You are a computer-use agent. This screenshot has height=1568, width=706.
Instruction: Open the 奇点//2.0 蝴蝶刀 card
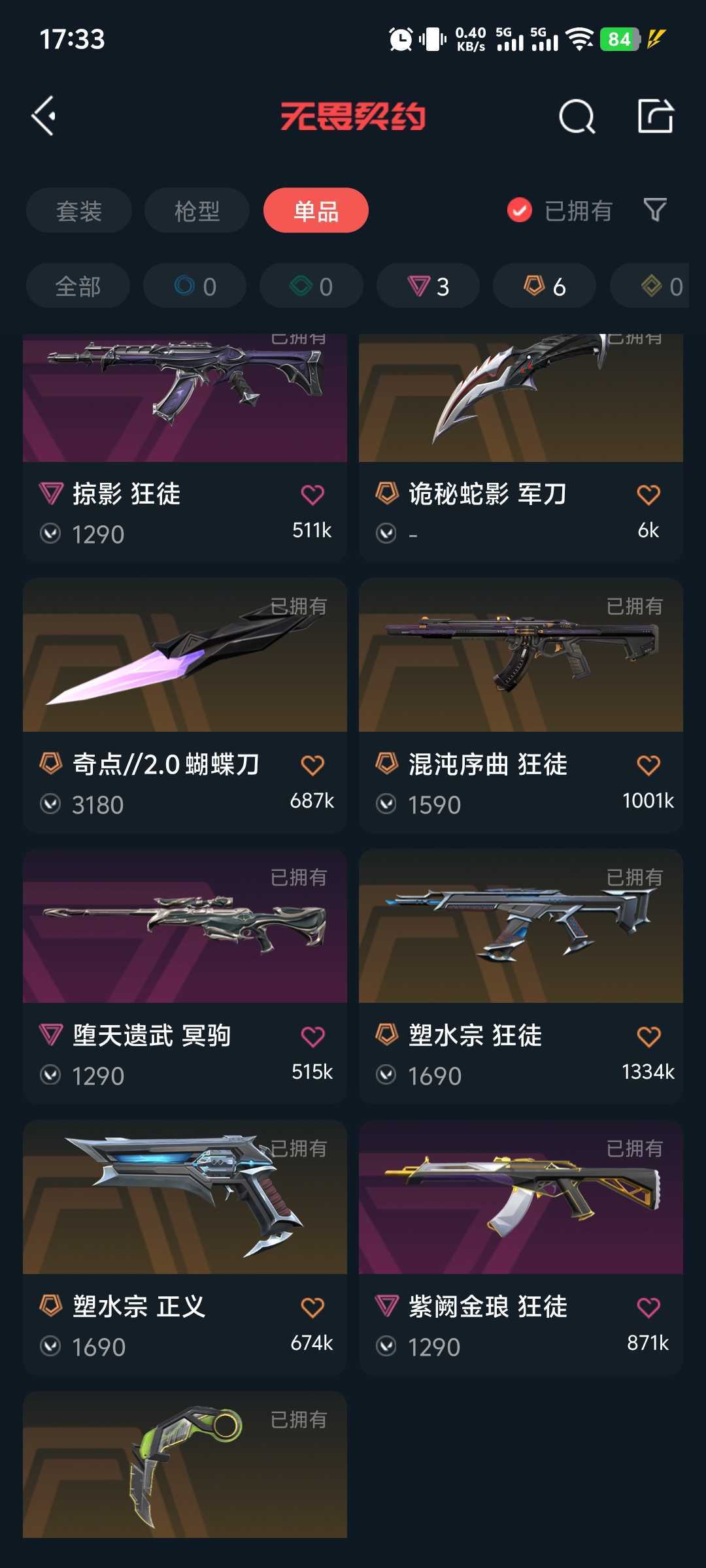pyautogui.click(x=185, y=705)
